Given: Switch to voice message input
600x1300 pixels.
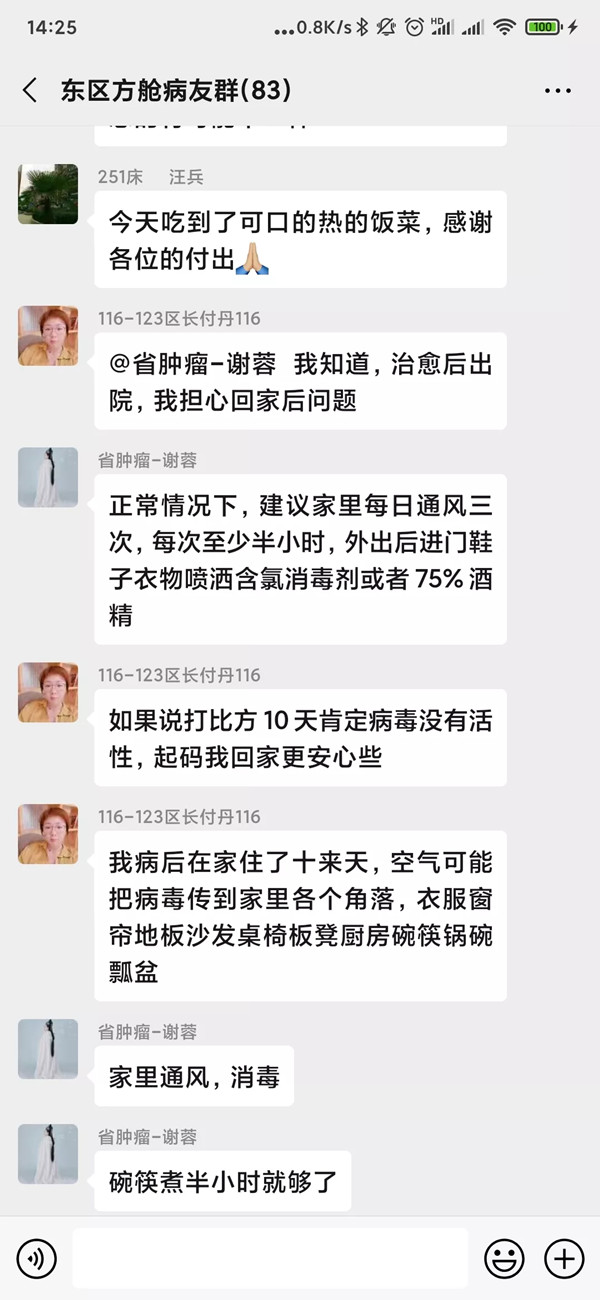Looking at the screenshot, I should (x=37, y=1258).
